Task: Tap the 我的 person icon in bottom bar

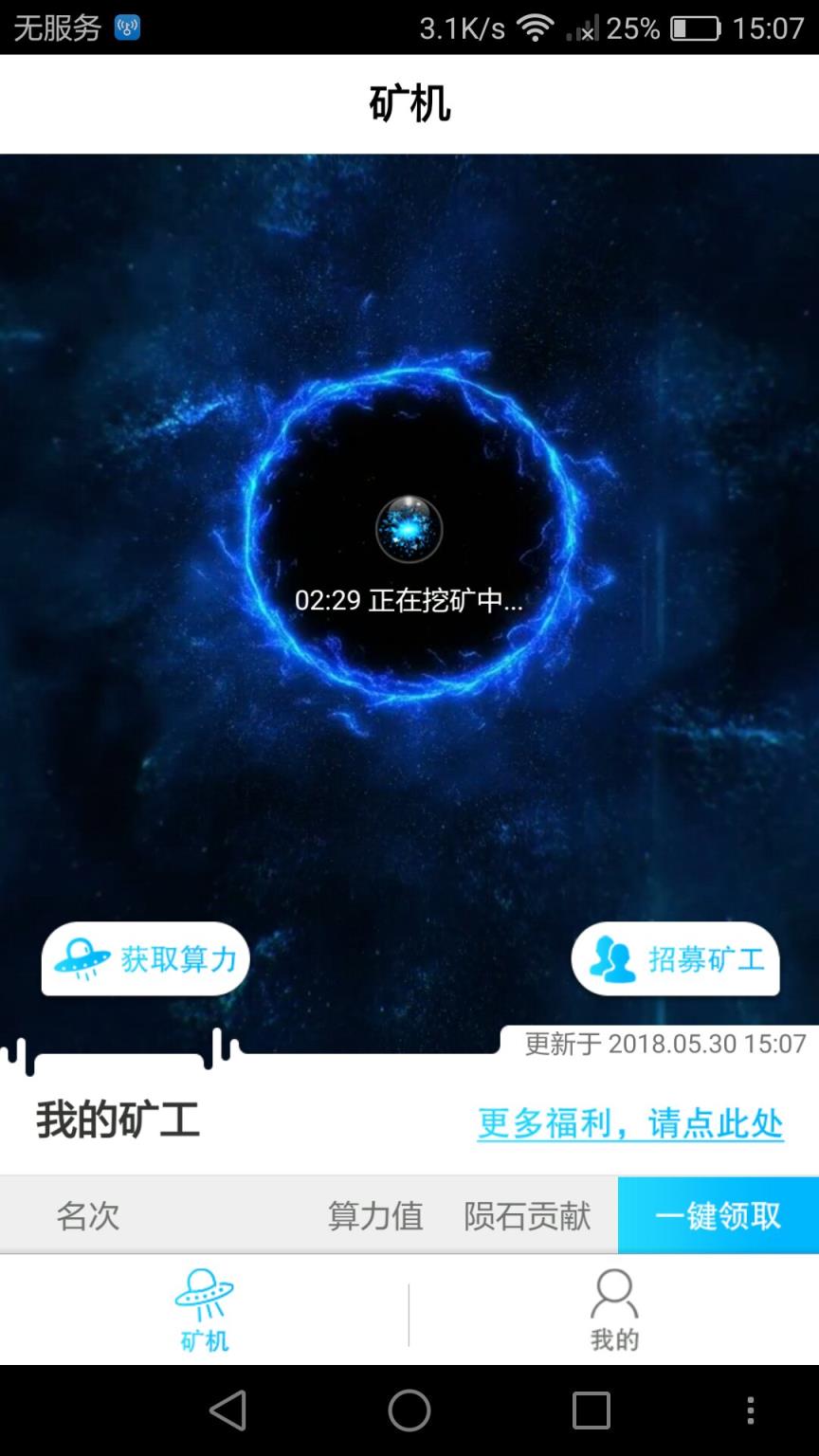Action: pos(612,1294)
